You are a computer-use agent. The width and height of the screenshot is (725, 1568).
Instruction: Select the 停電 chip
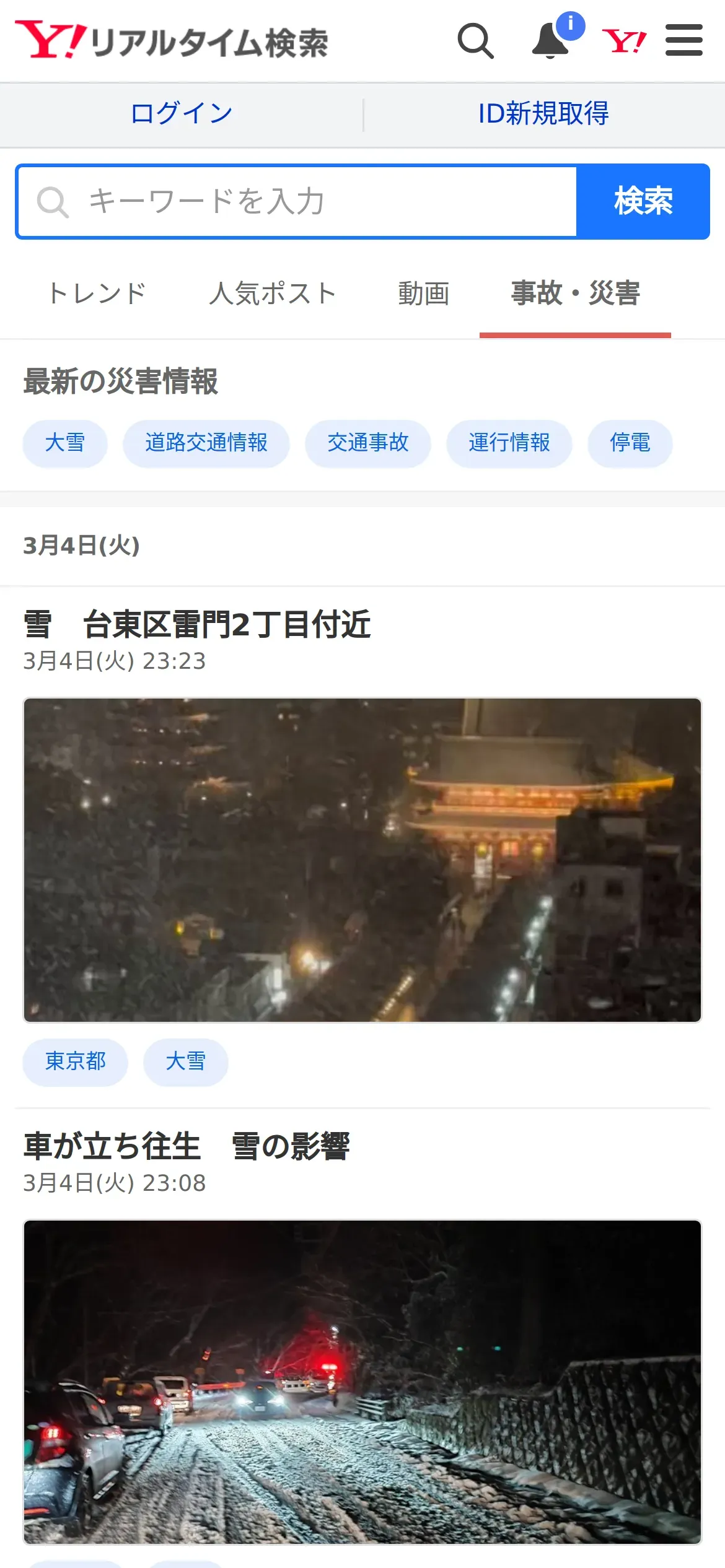(630, 443)
